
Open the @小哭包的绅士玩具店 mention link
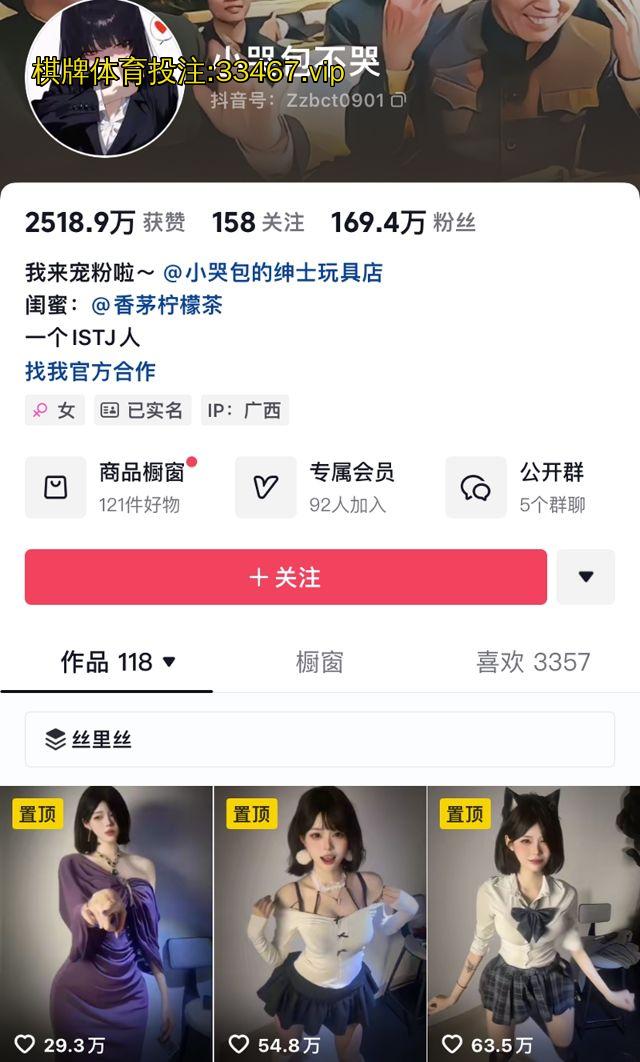[x=273, y=273]
